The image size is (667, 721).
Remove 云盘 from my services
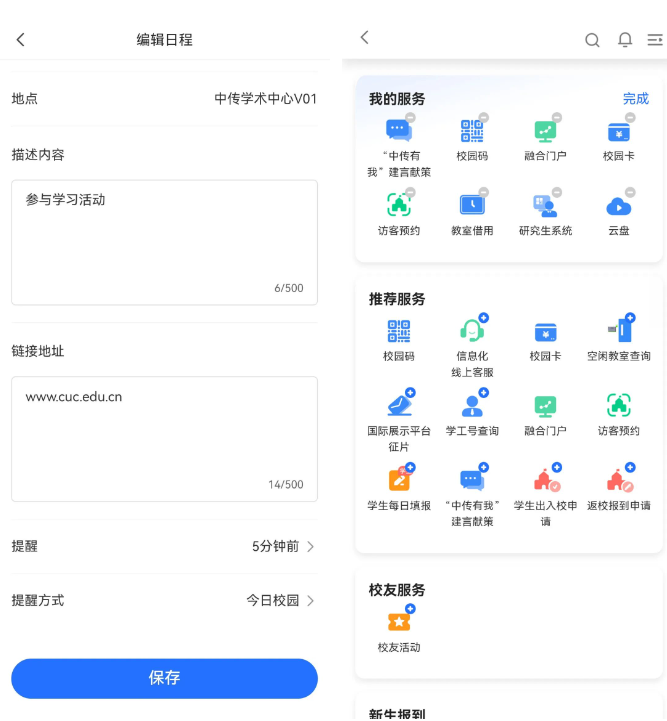[631, 192]
